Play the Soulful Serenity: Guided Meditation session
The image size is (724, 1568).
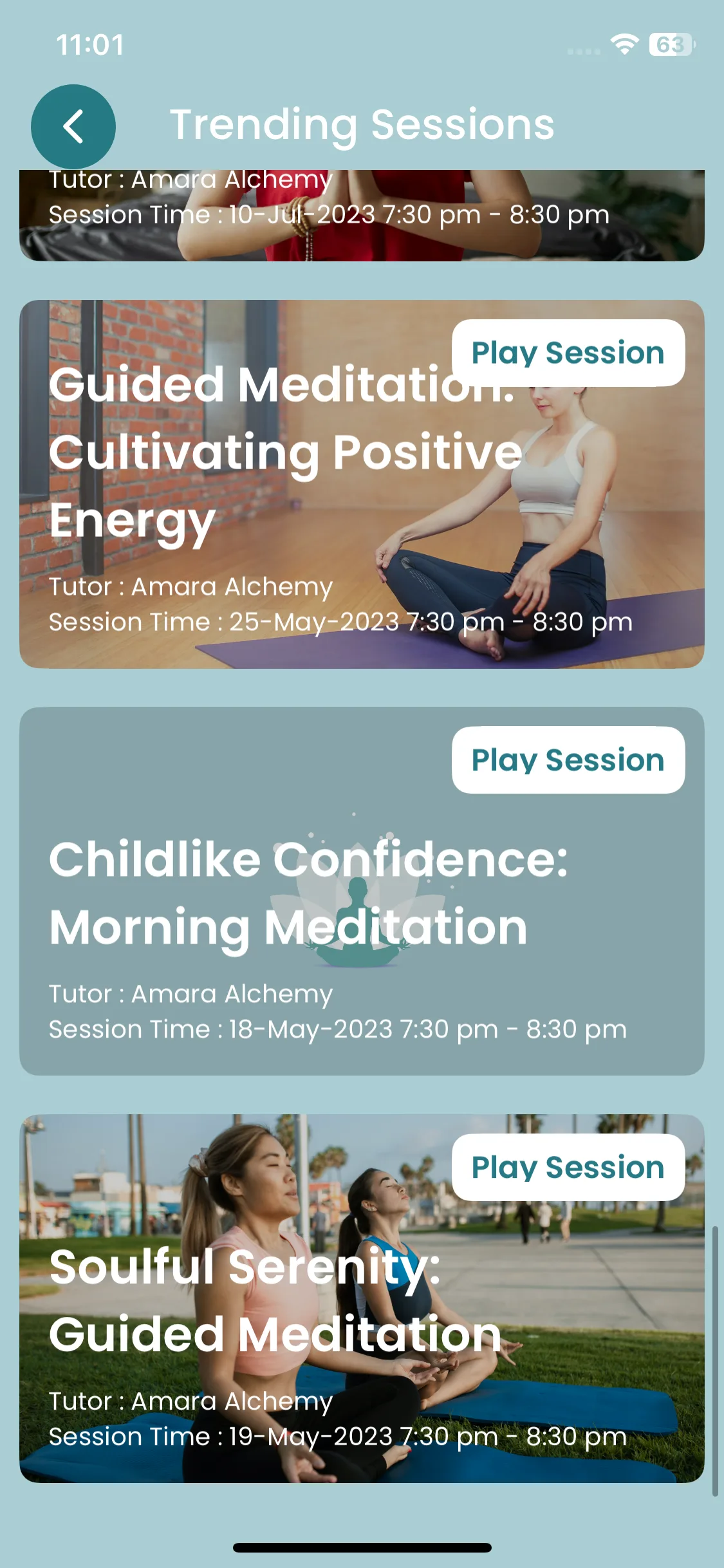click(x=568, y=1168)
